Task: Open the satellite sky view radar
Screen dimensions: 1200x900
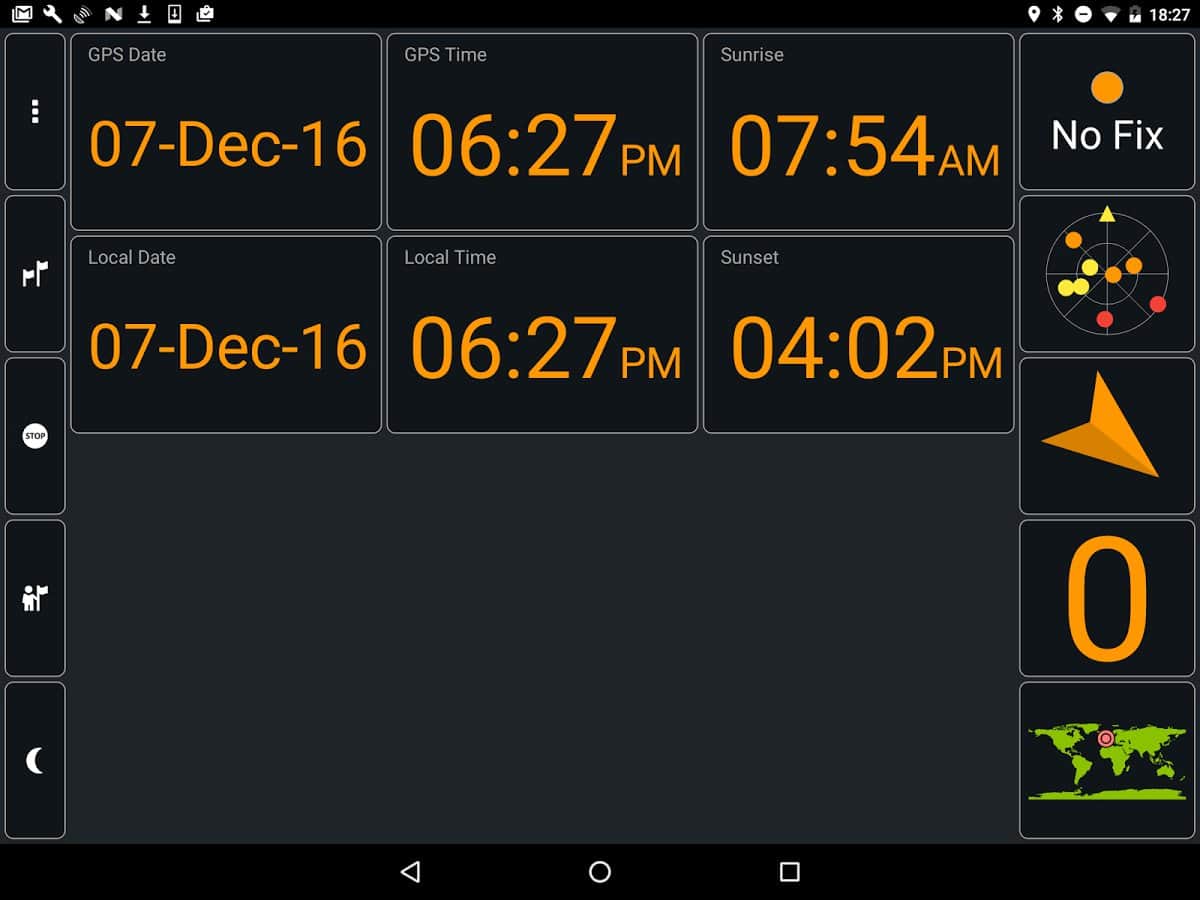Action: click(1107, 274)
